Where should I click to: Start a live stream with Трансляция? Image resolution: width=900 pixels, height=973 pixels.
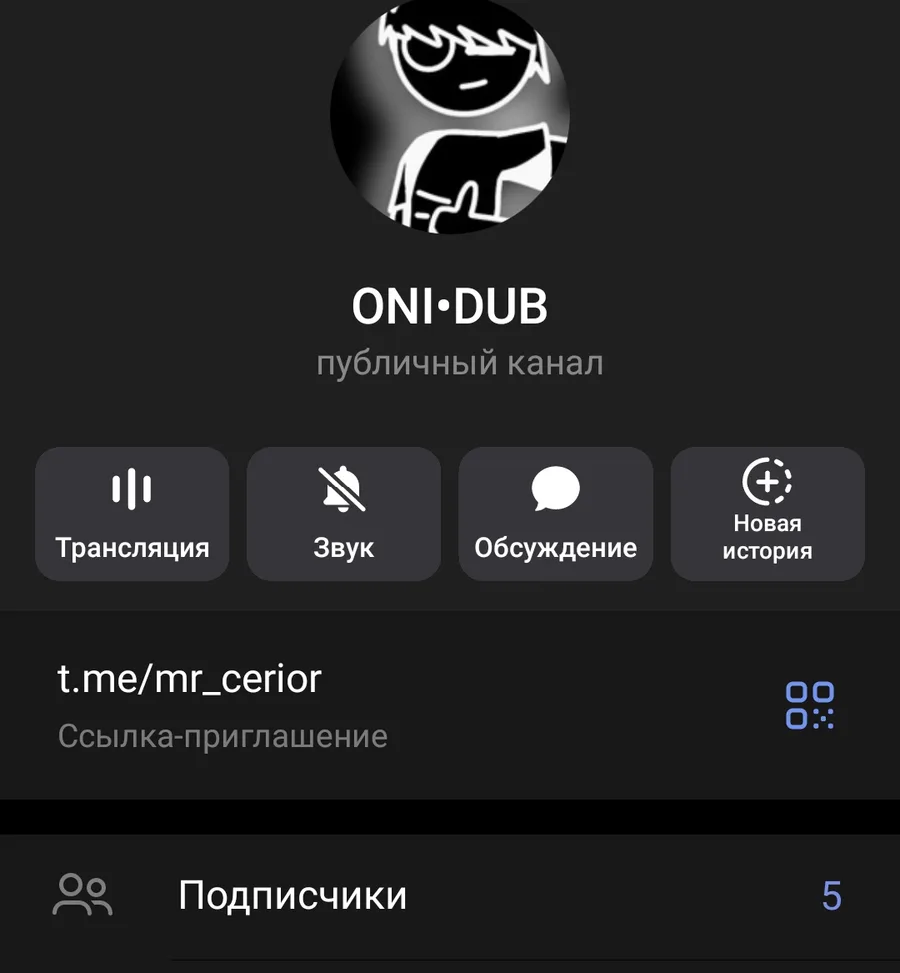coord(132,513)
